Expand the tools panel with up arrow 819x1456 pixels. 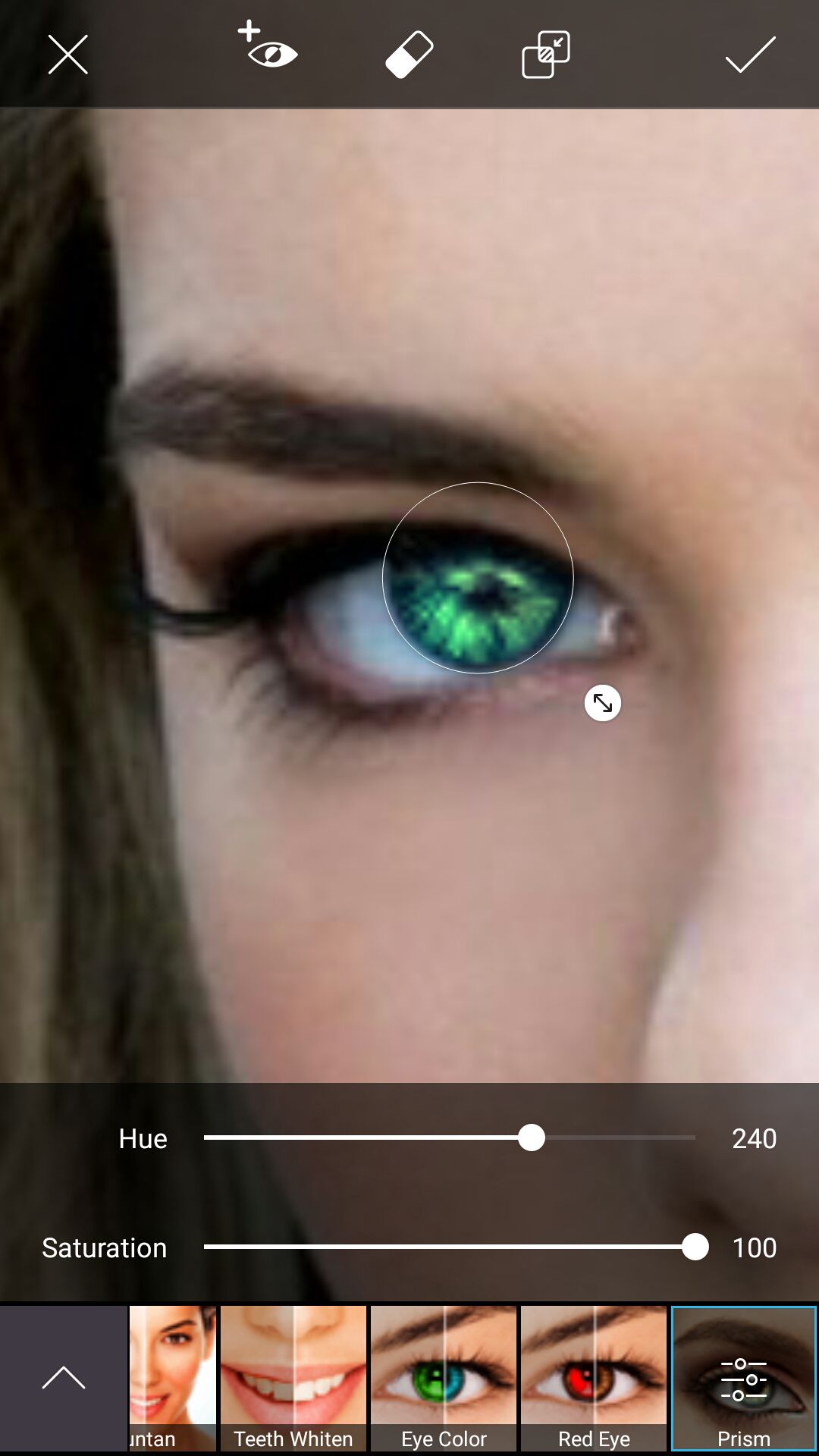[64, 1378]
